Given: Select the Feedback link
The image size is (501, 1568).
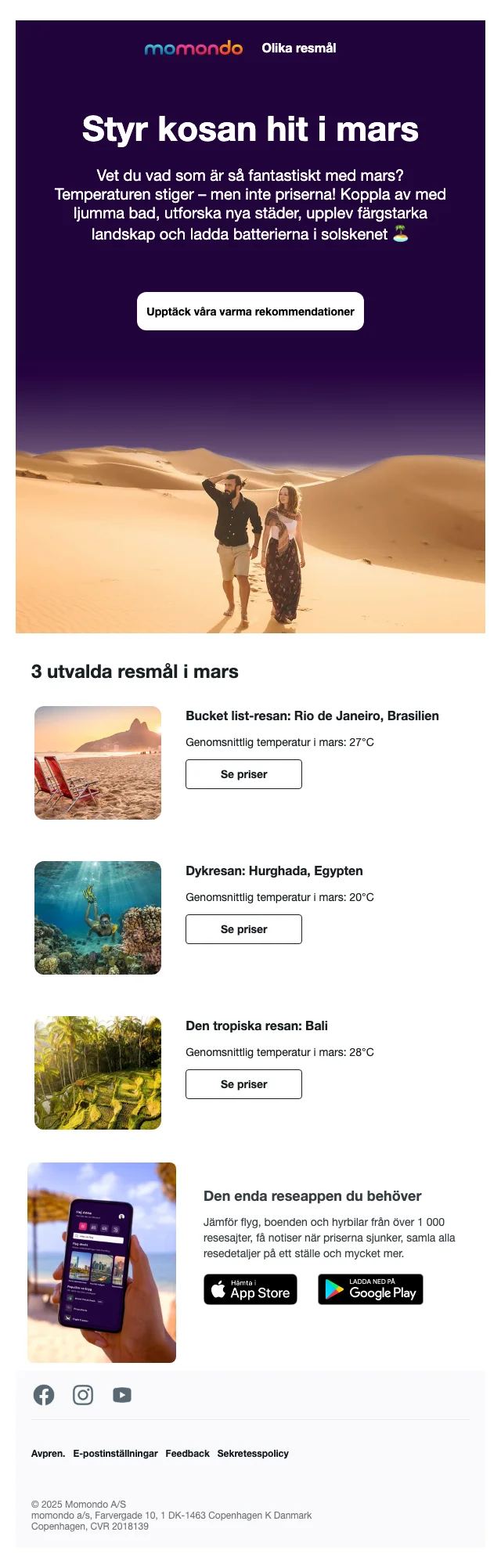Looking at the screenshot, I should (188, 1454).
